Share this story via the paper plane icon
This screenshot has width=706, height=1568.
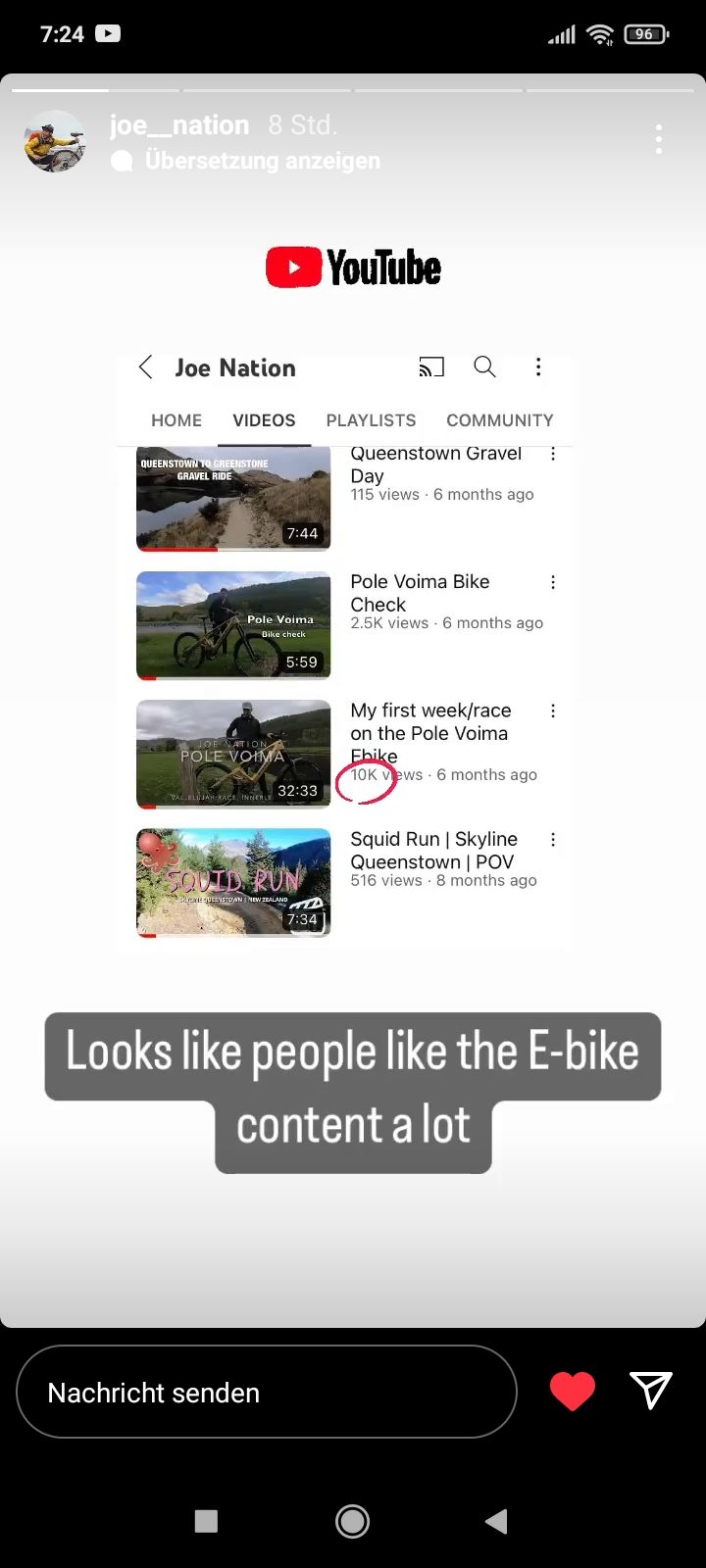click(x=650, y=1391)
